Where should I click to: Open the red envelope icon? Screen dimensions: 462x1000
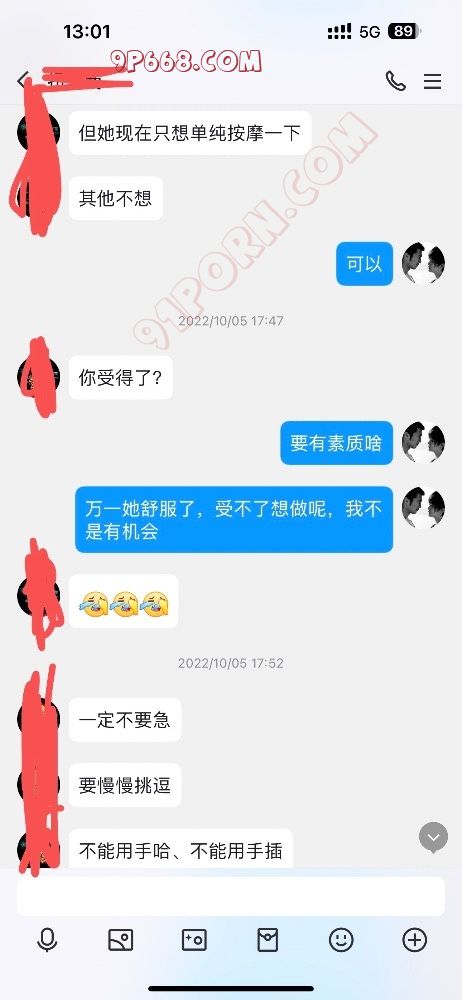point(267,939)
